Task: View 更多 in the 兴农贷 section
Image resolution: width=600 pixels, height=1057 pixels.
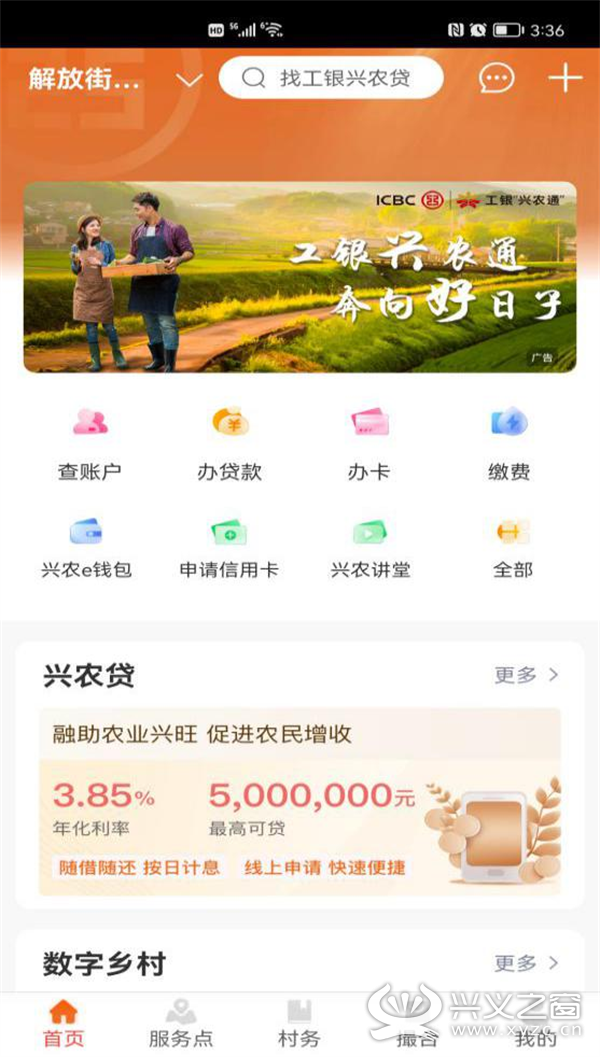Action: 527,675
